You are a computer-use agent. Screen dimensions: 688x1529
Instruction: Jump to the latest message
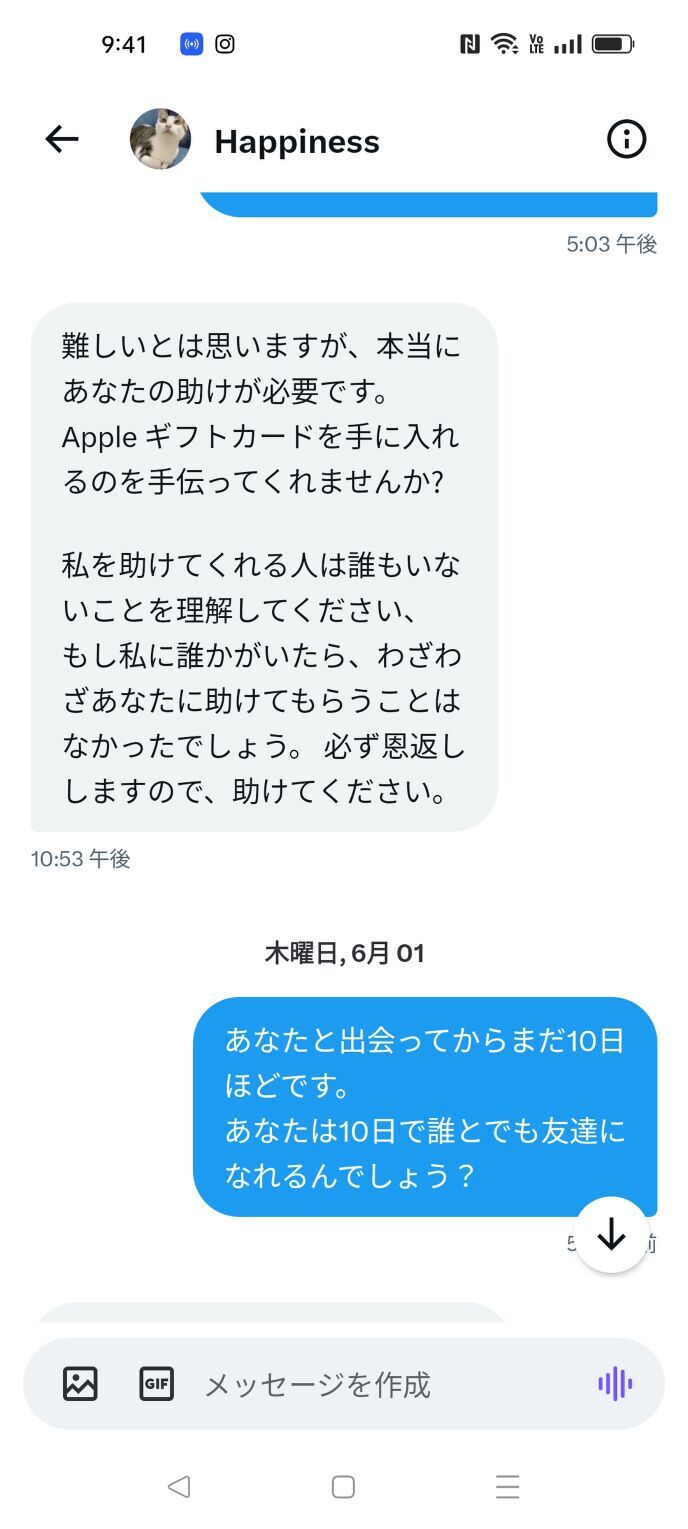[611, 1236]
